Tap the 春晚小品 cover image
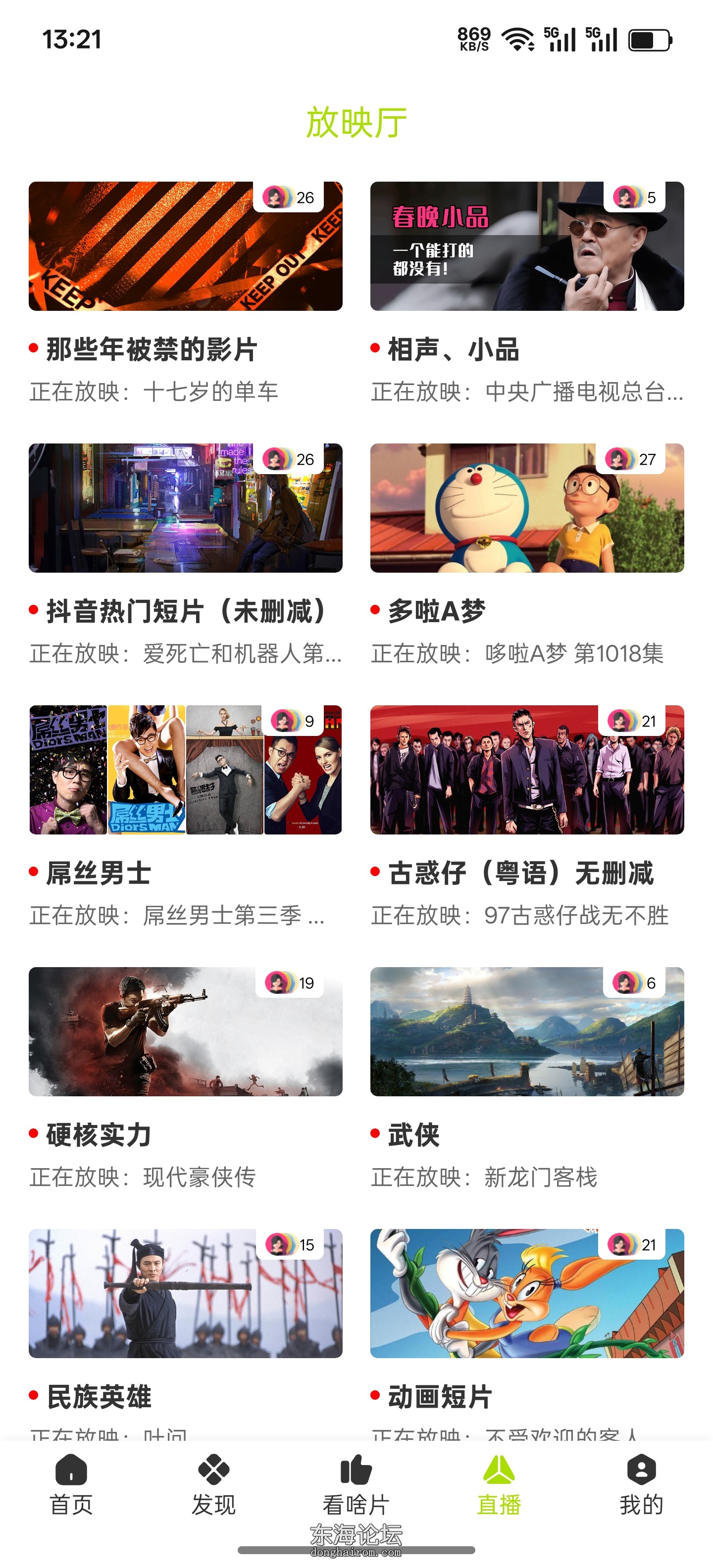 pyautogui.click(x=527, y=246)
